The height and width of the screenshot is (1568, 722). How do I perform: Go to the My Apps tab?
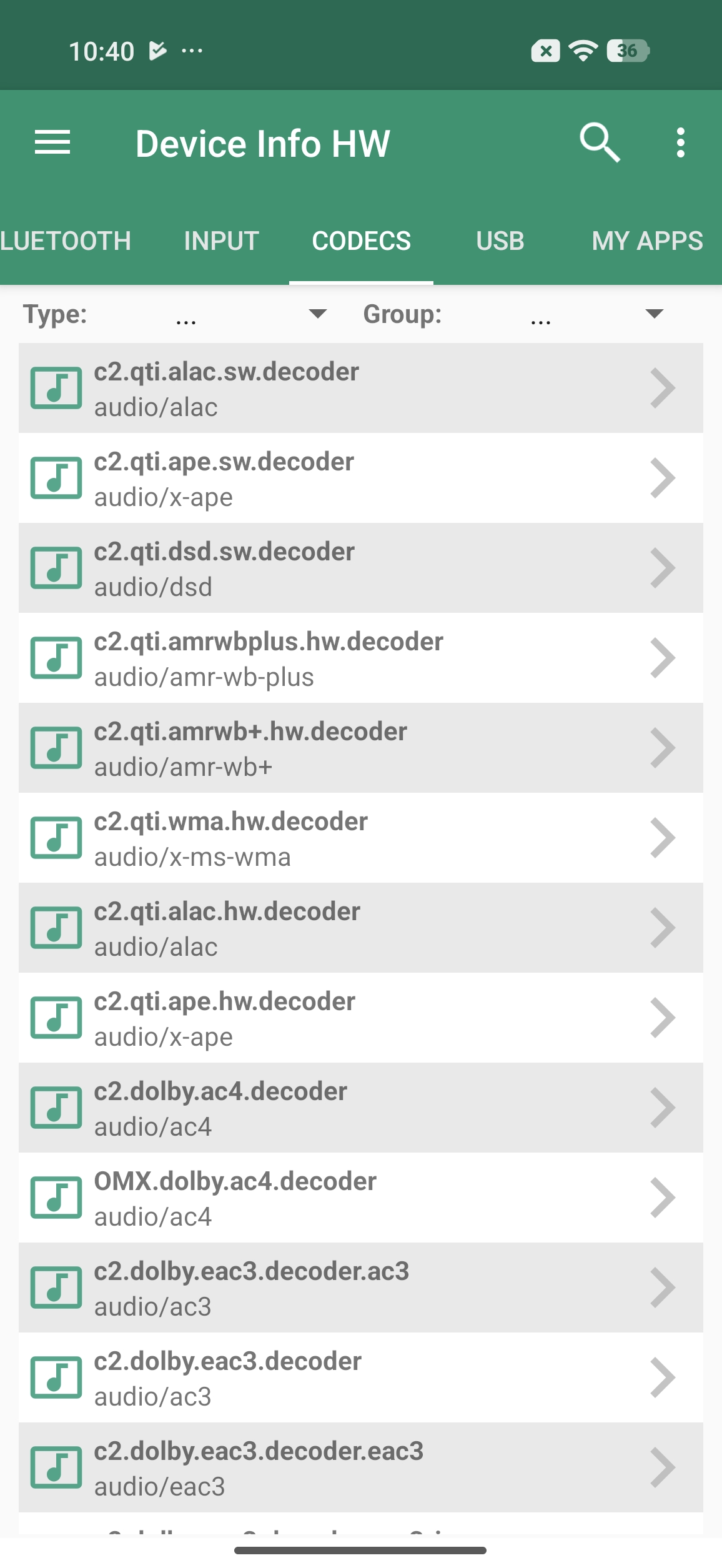pyautogui.click(x=647, y=241)
